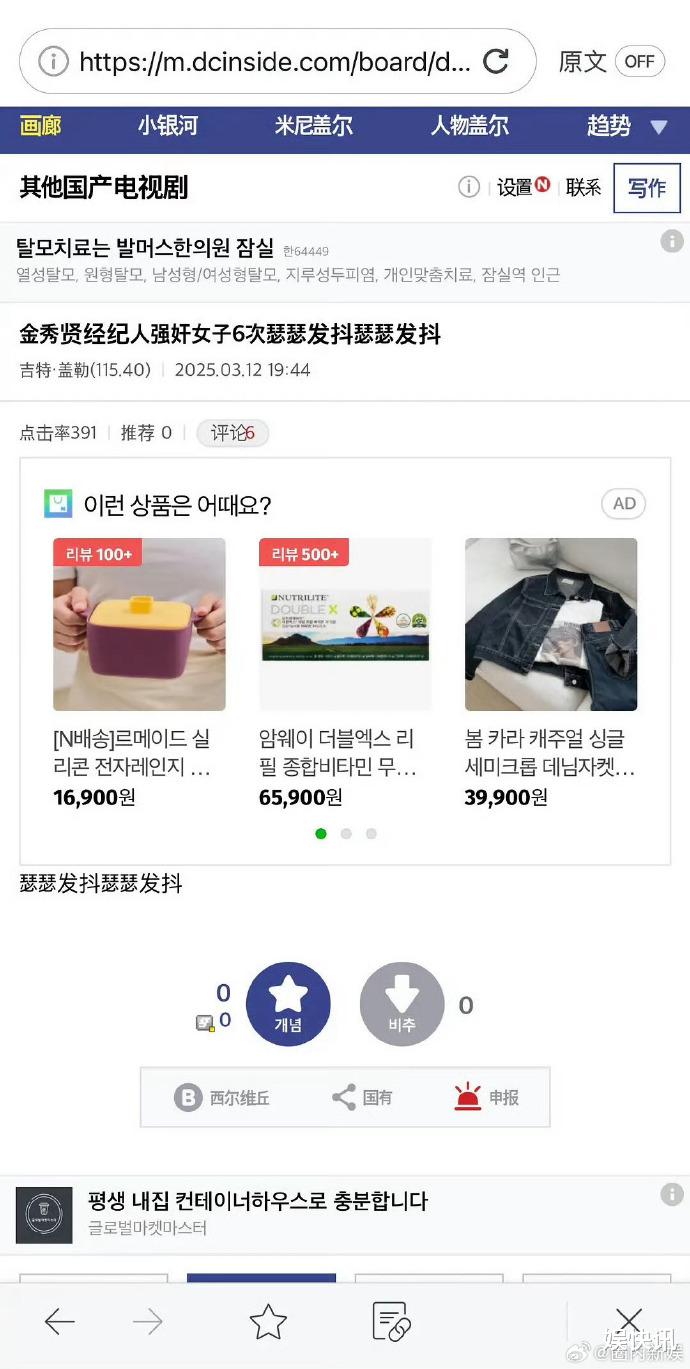
Task: Open the silicone container product card
Action: click(x=139, y=672)
